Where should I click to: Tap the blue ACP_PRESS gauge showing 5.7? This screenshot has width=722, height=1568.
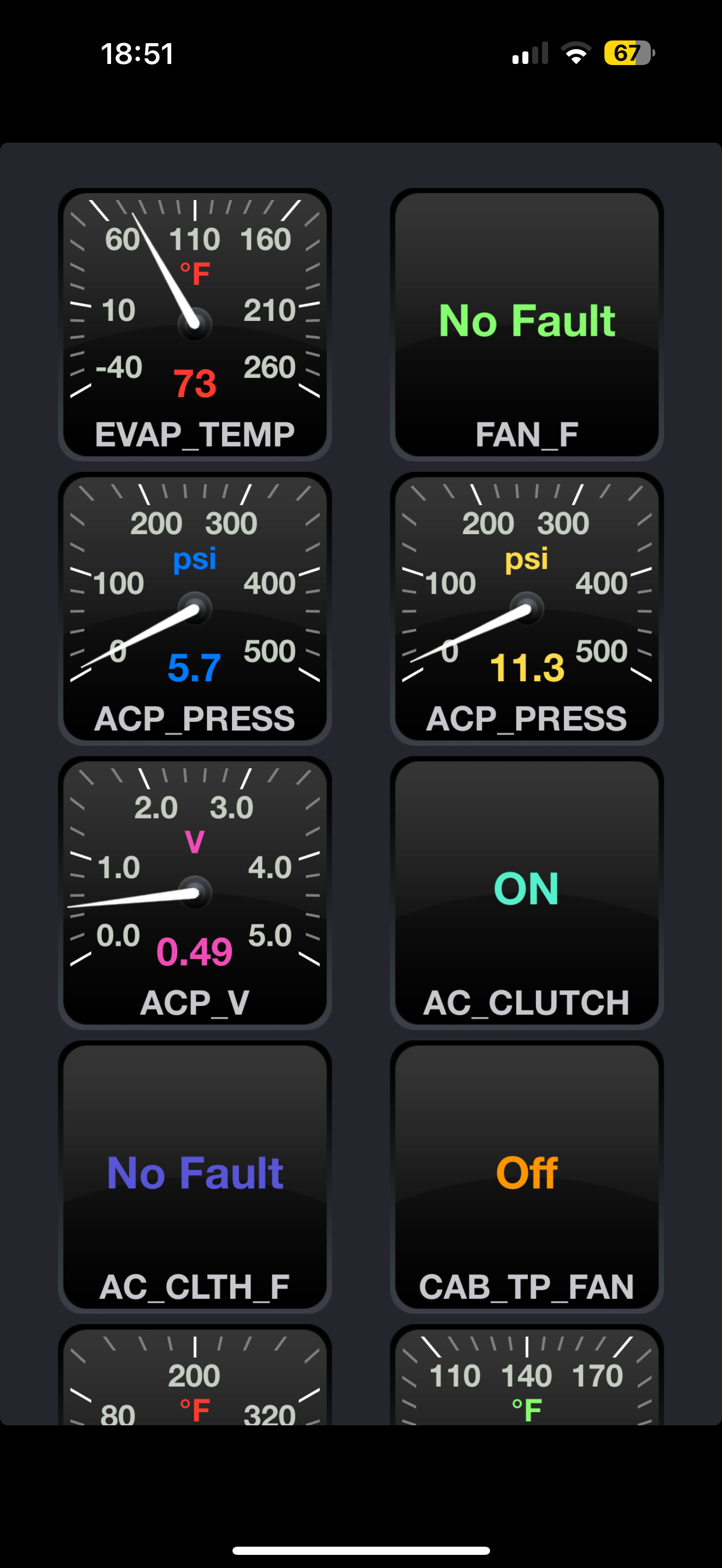[195, 608]
